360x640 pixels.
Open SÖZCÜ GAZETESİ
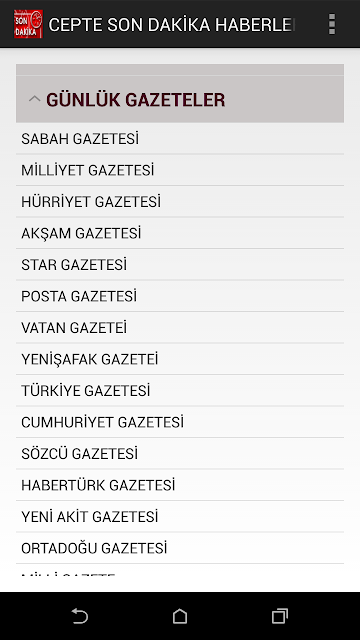pos(180,453)
